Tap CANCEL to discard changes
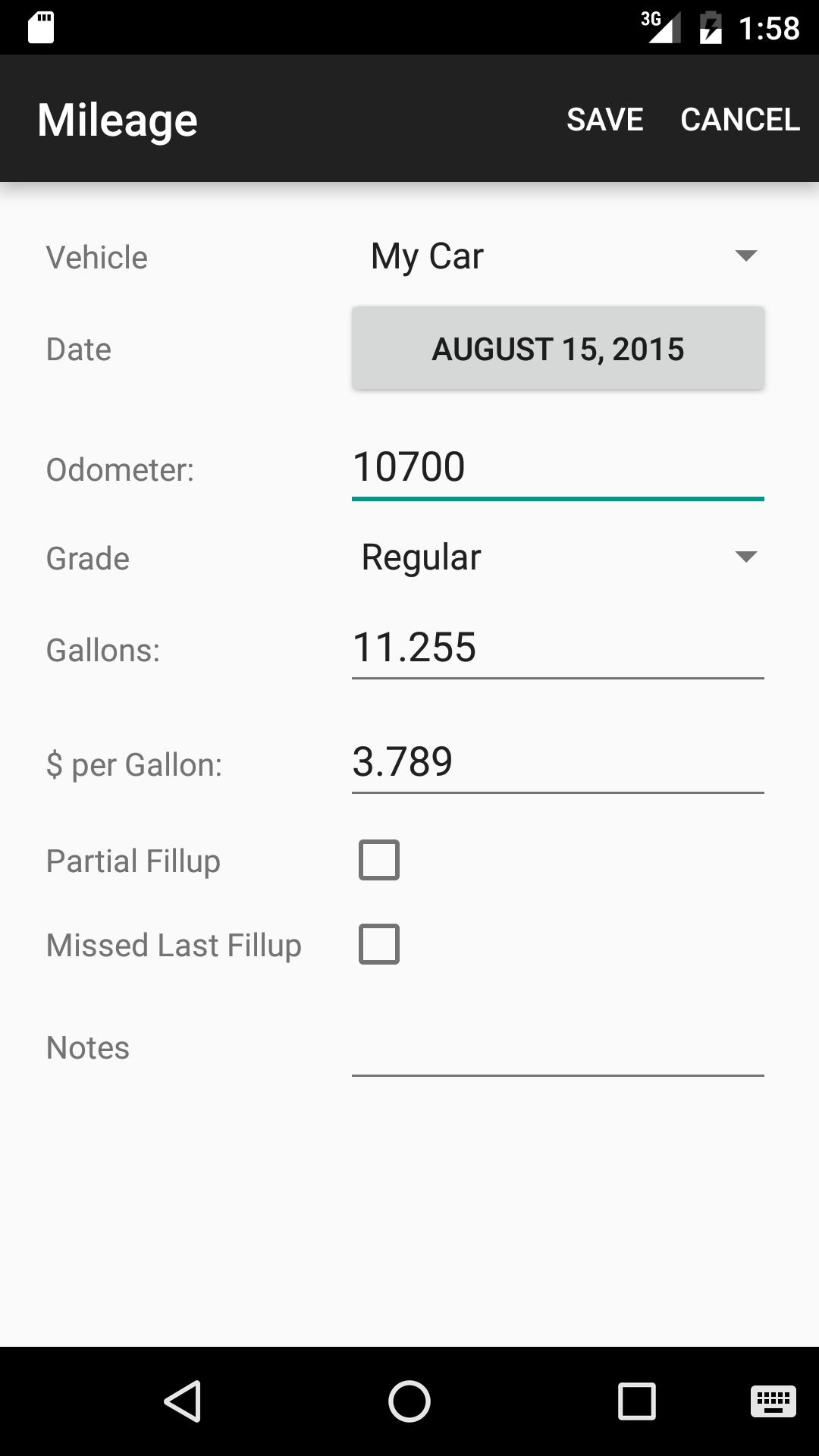 [739, 118]
